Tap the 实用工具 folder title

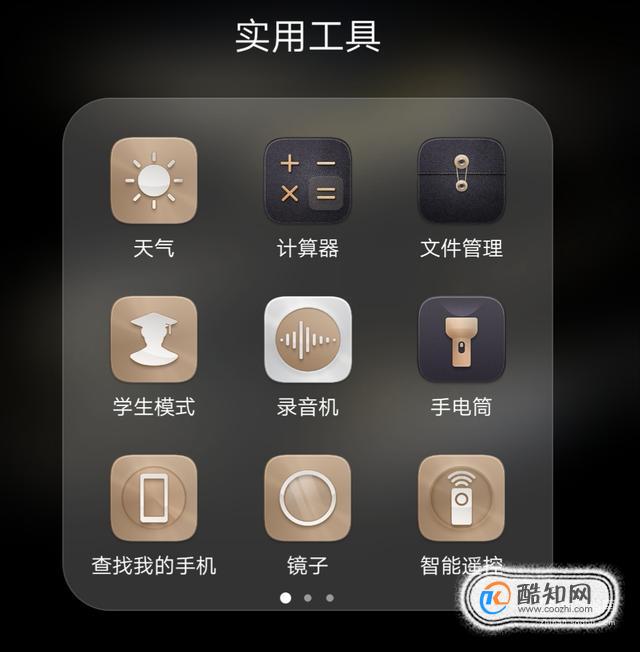pyautogui.click(x=307, y=36)
